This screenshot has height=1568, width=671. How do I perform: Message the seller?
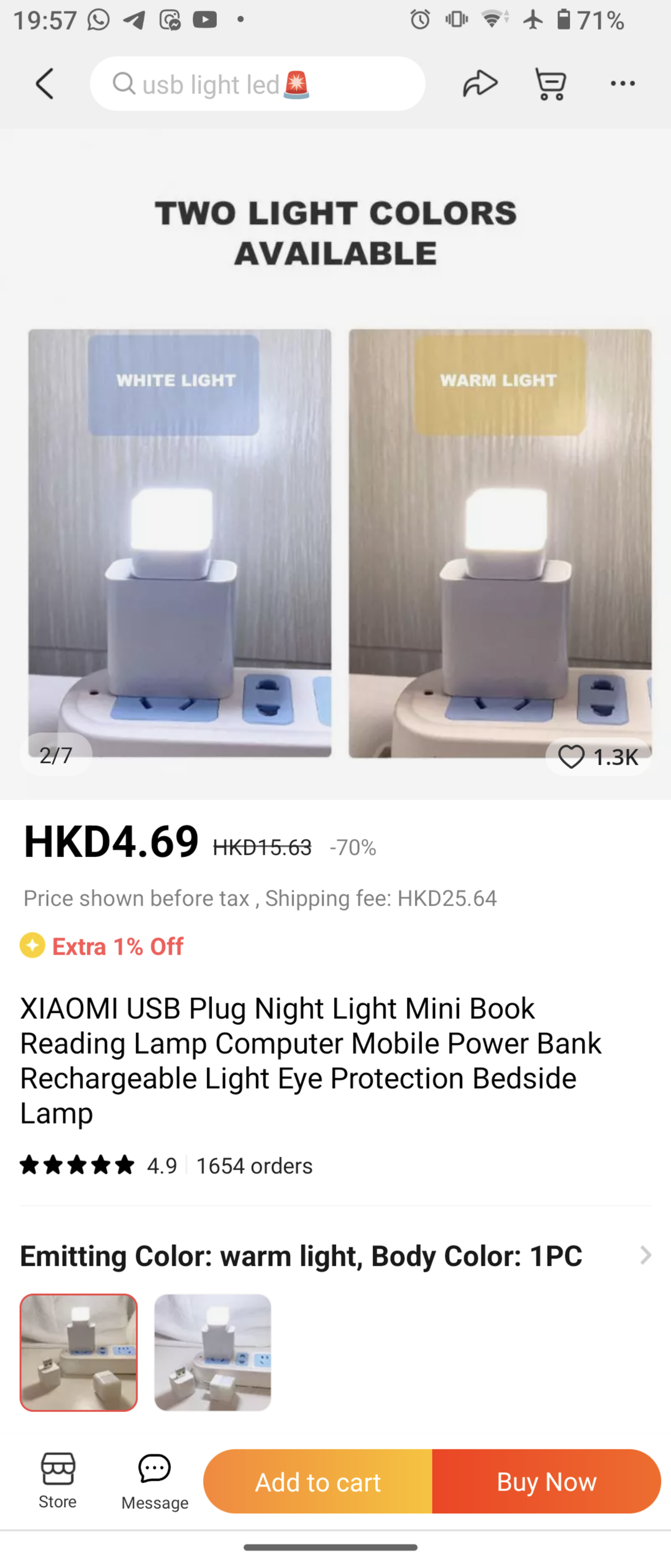pos(155,1482)
